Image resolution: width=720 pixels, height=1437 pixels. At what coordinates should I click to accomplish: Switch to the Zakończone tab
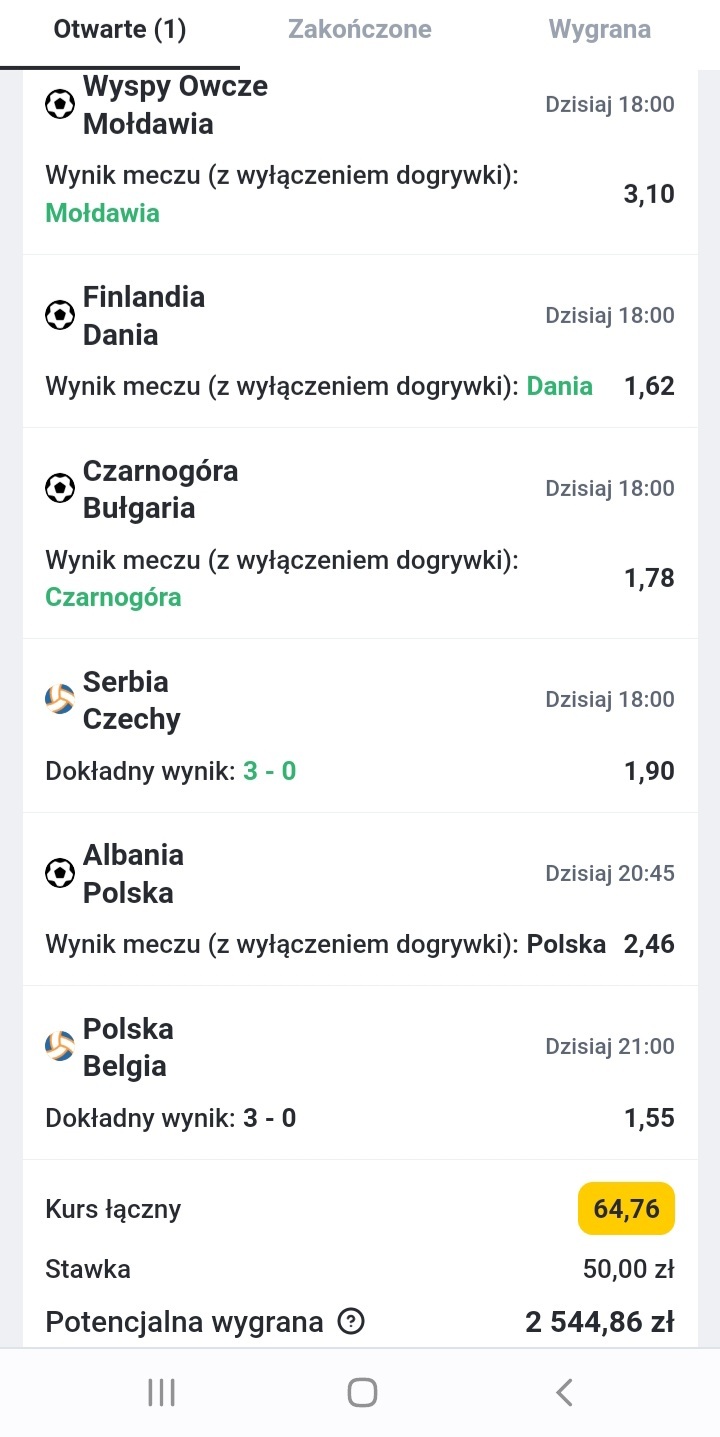(x=359, y=30)
